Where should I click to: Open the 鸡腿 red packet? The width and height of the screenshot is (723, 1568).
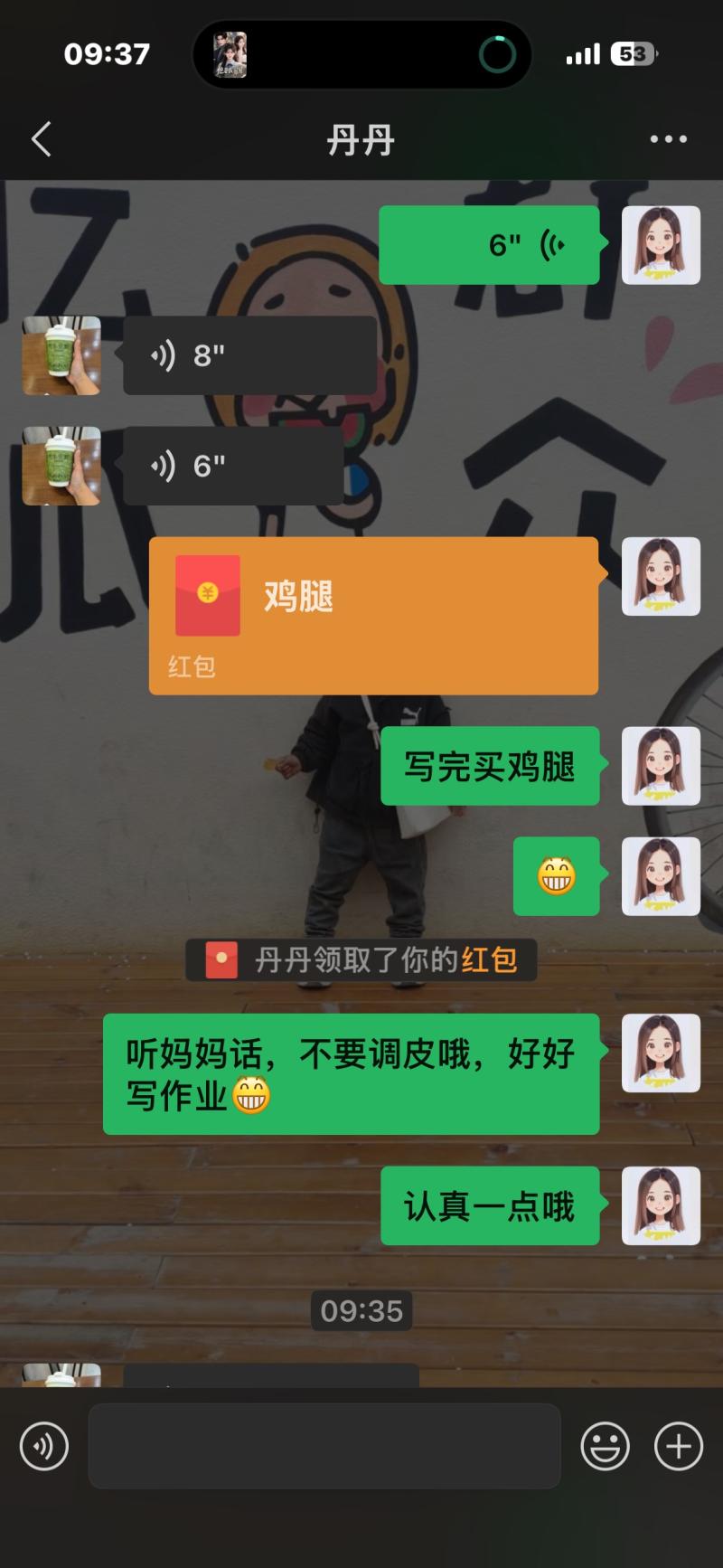373,616
